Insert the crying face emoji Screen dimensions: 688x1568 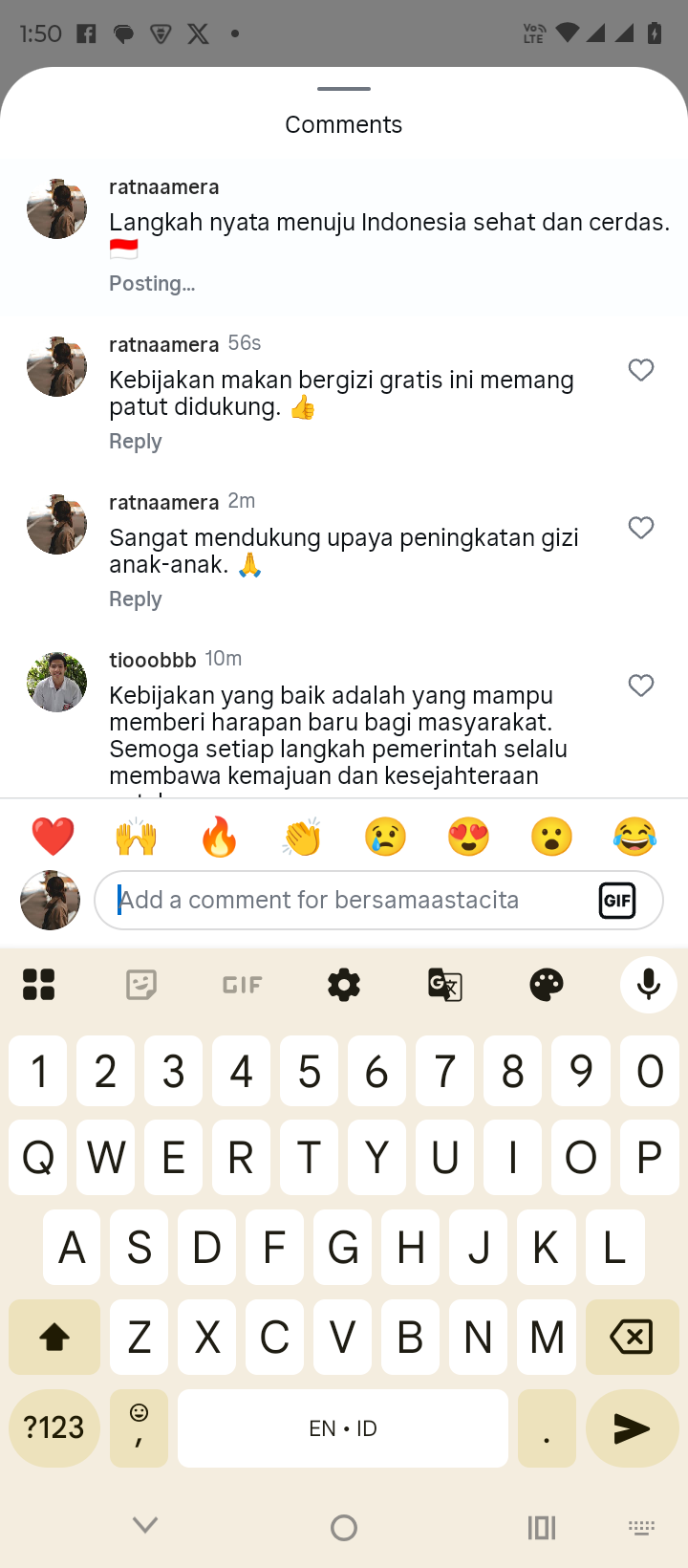point(385,837)
